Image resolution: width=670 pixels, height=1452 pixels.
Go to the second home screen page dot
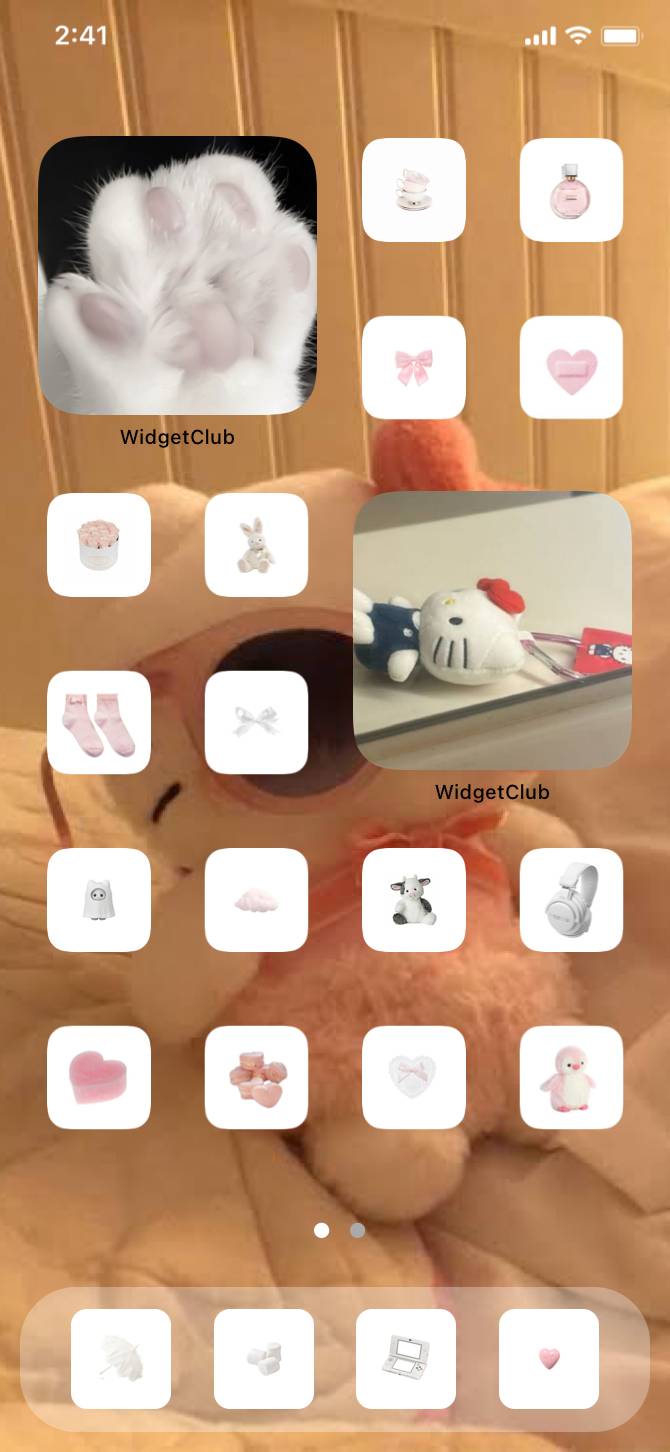tap(357, 1230)
